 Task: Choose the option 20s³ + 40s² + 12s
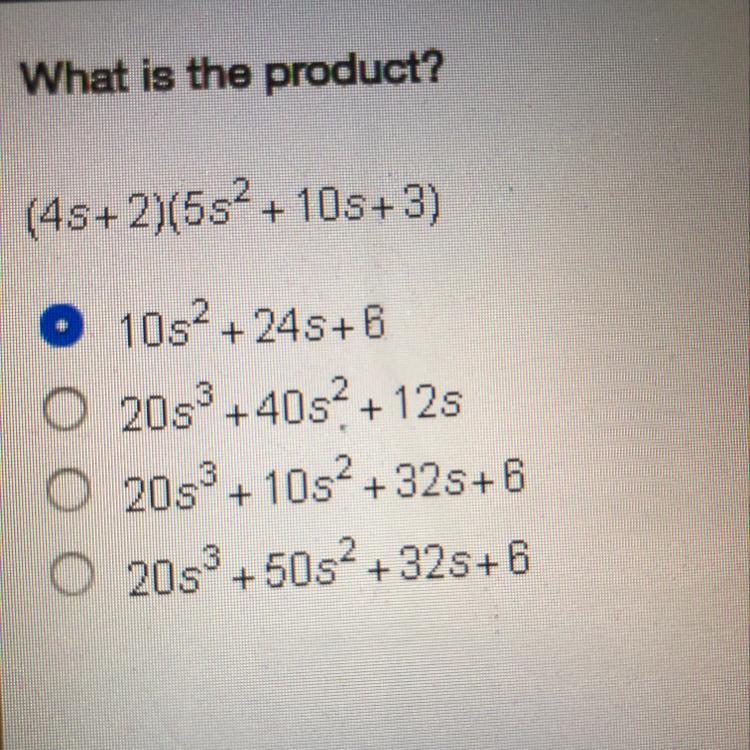pos(63,408)
